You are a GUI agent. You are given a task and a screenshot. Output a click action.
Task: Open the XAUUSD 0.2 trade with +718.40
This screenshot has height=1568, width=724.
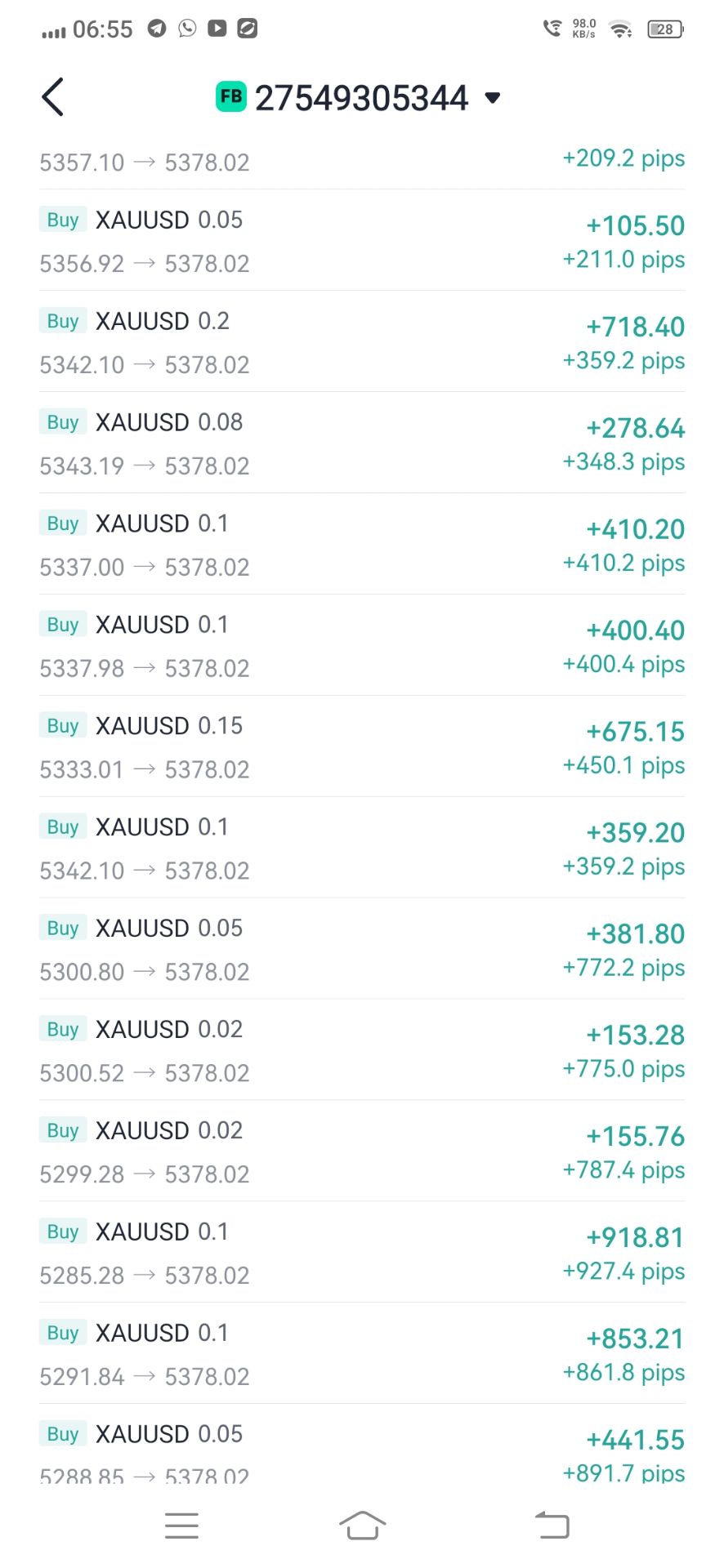[361, 342]
